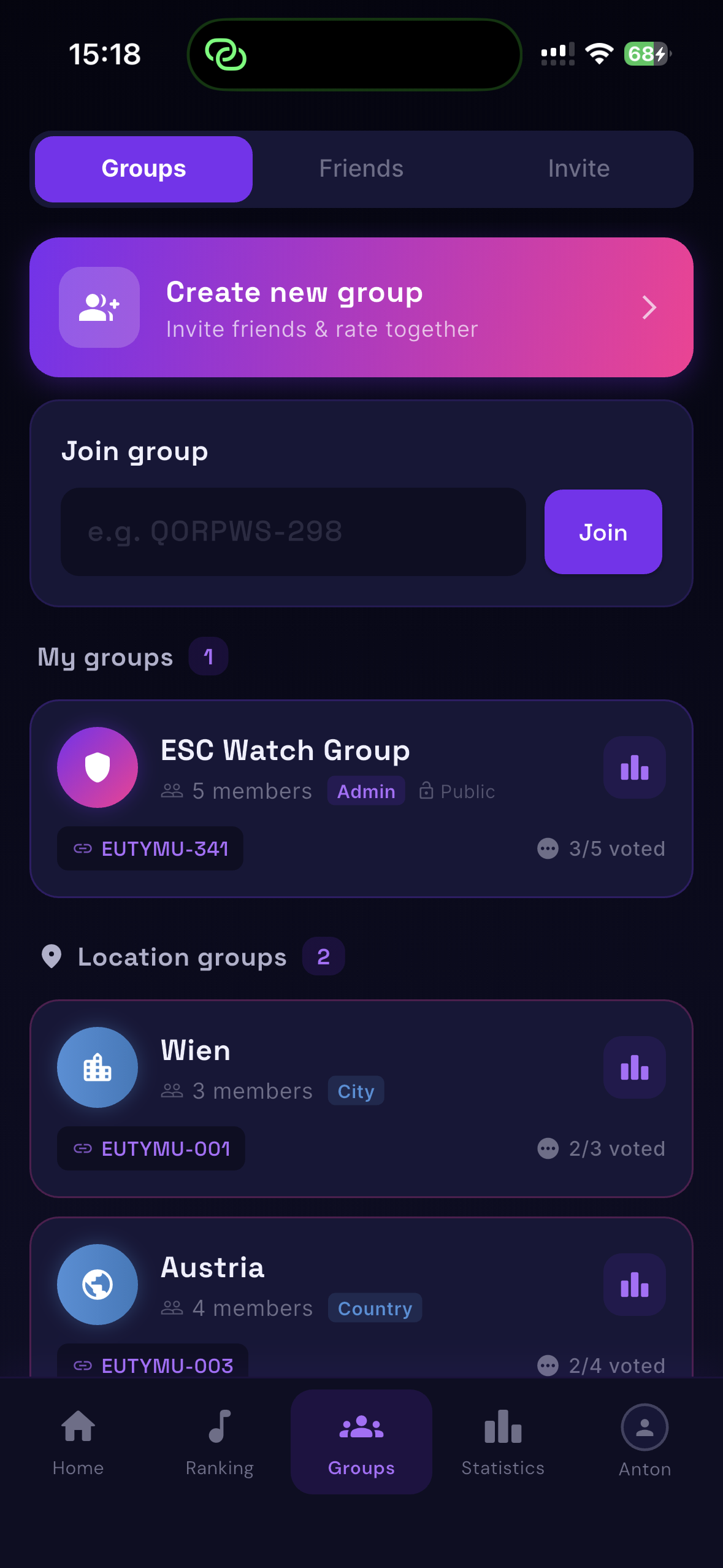This screenshot has height=1568, width=723.
Task: Switch to the Invite tab
Action: (579, 168)
